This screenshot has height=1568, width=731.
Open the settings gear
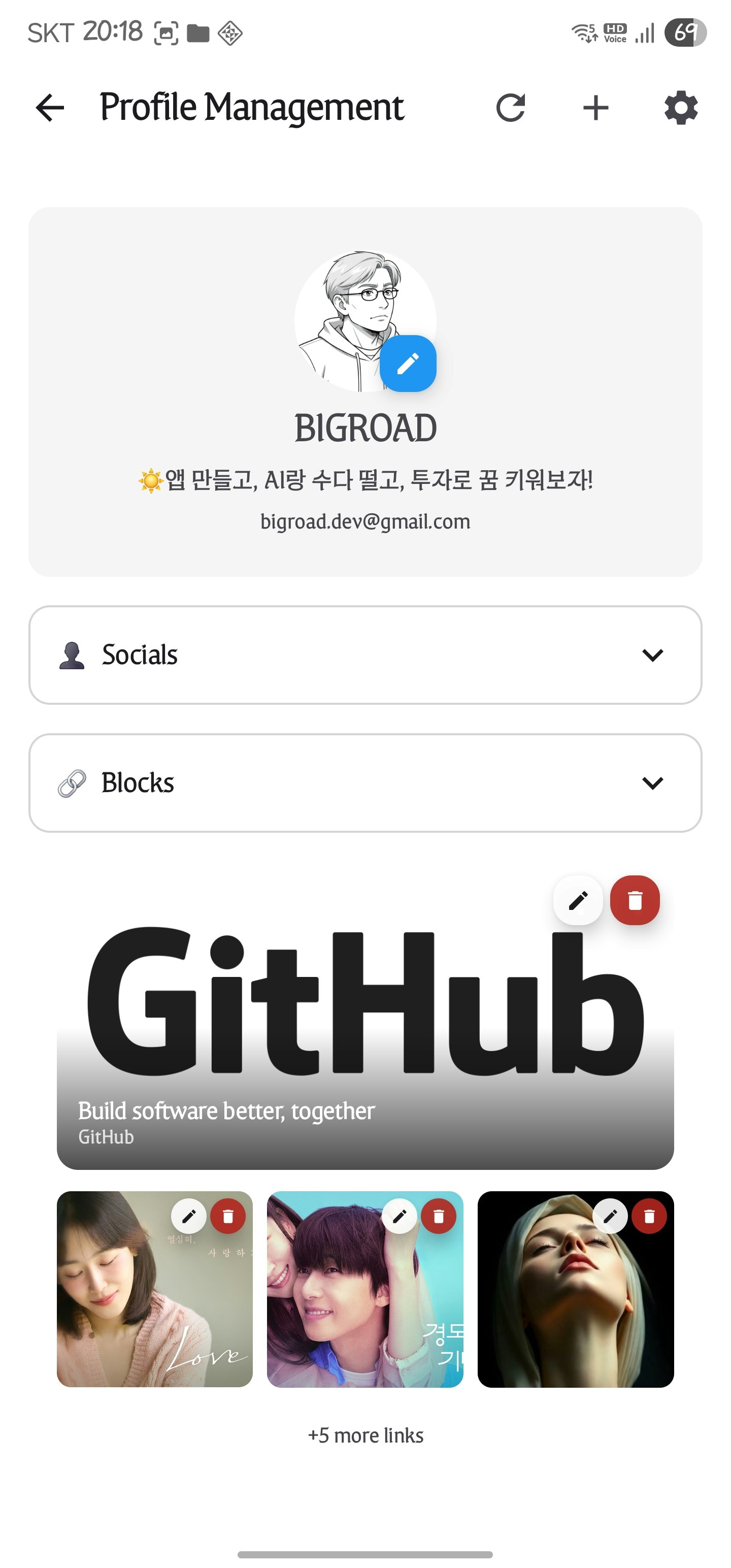680,108
